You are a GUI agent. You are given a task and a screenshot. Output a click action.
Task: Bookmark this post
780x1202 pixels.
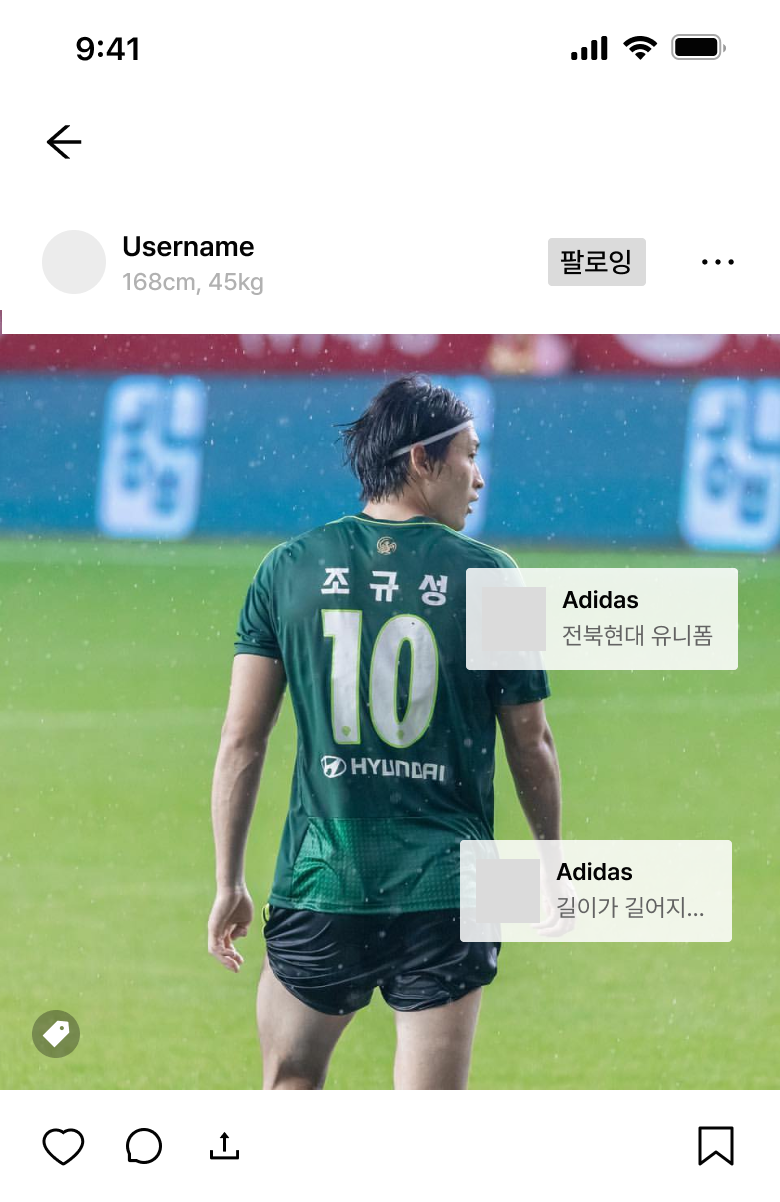click(715, 1146)
